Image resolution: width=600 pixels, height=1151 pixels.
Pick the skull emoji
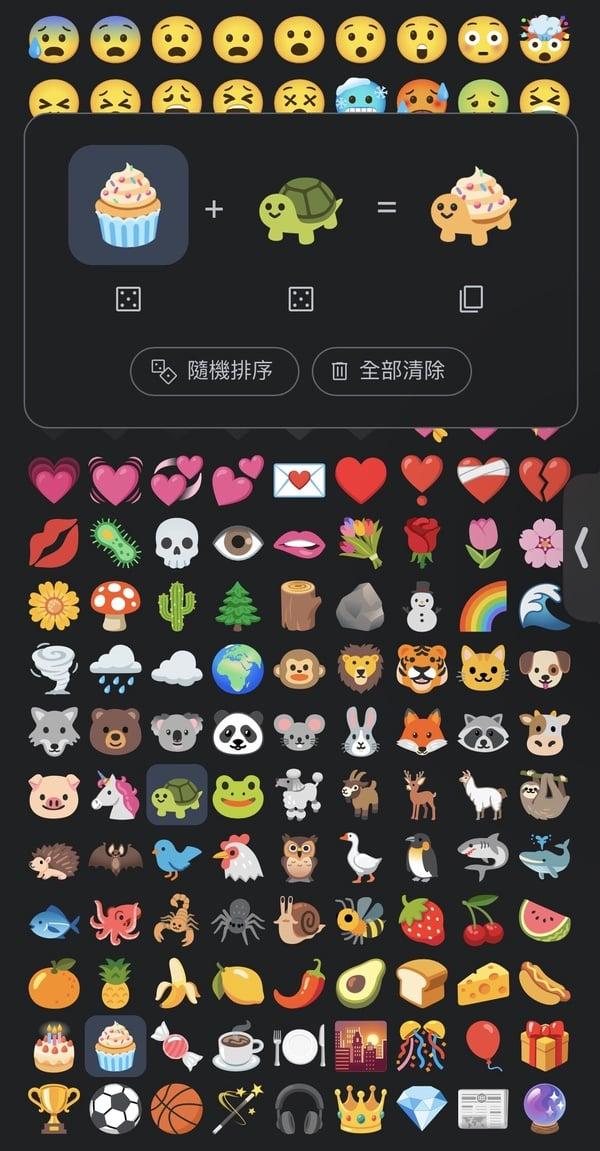[x=177, y=543]
